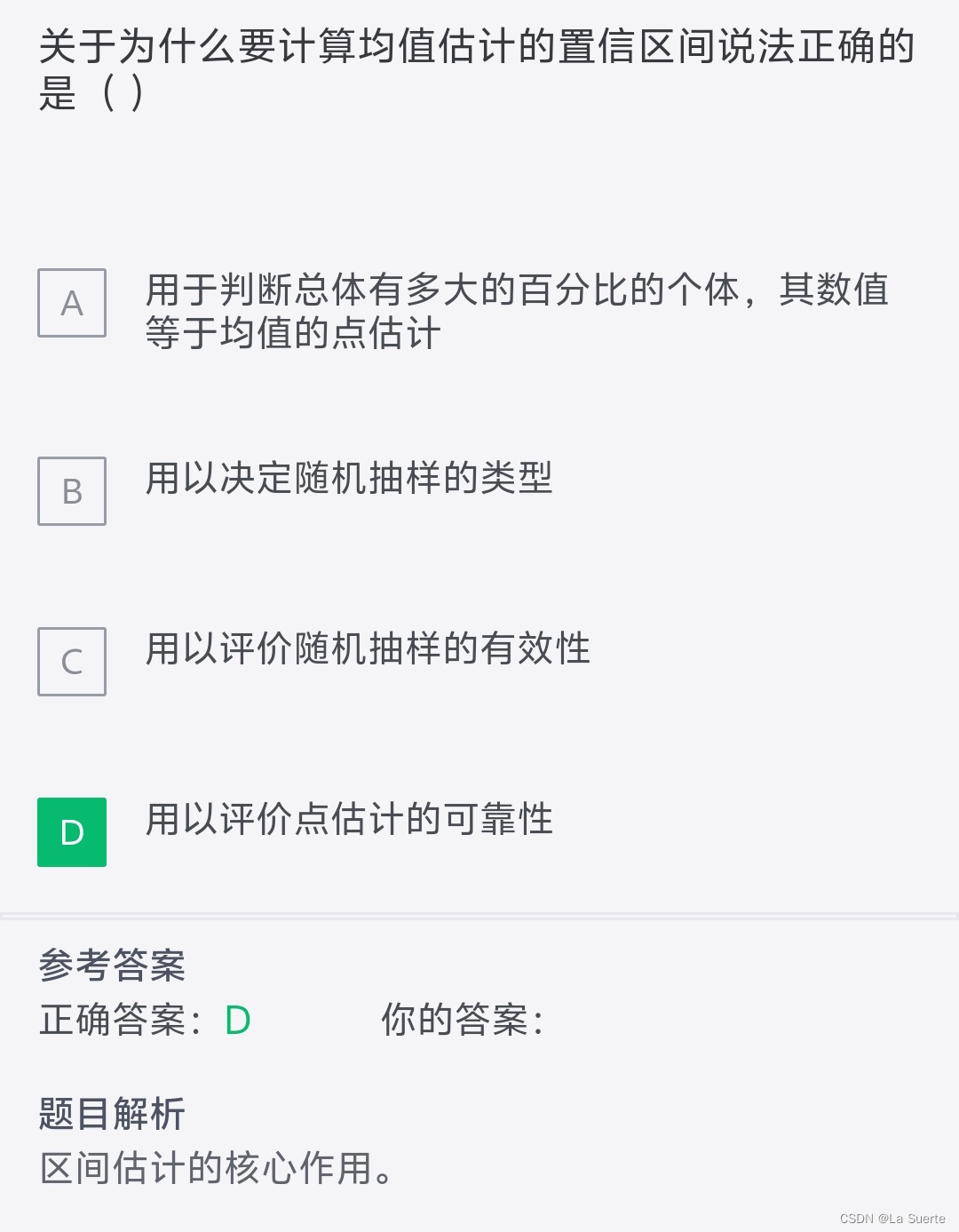The width and height of the screenshot is (959, 1232).
Task: Choose option B about sampling type
Action: (72, 491)
